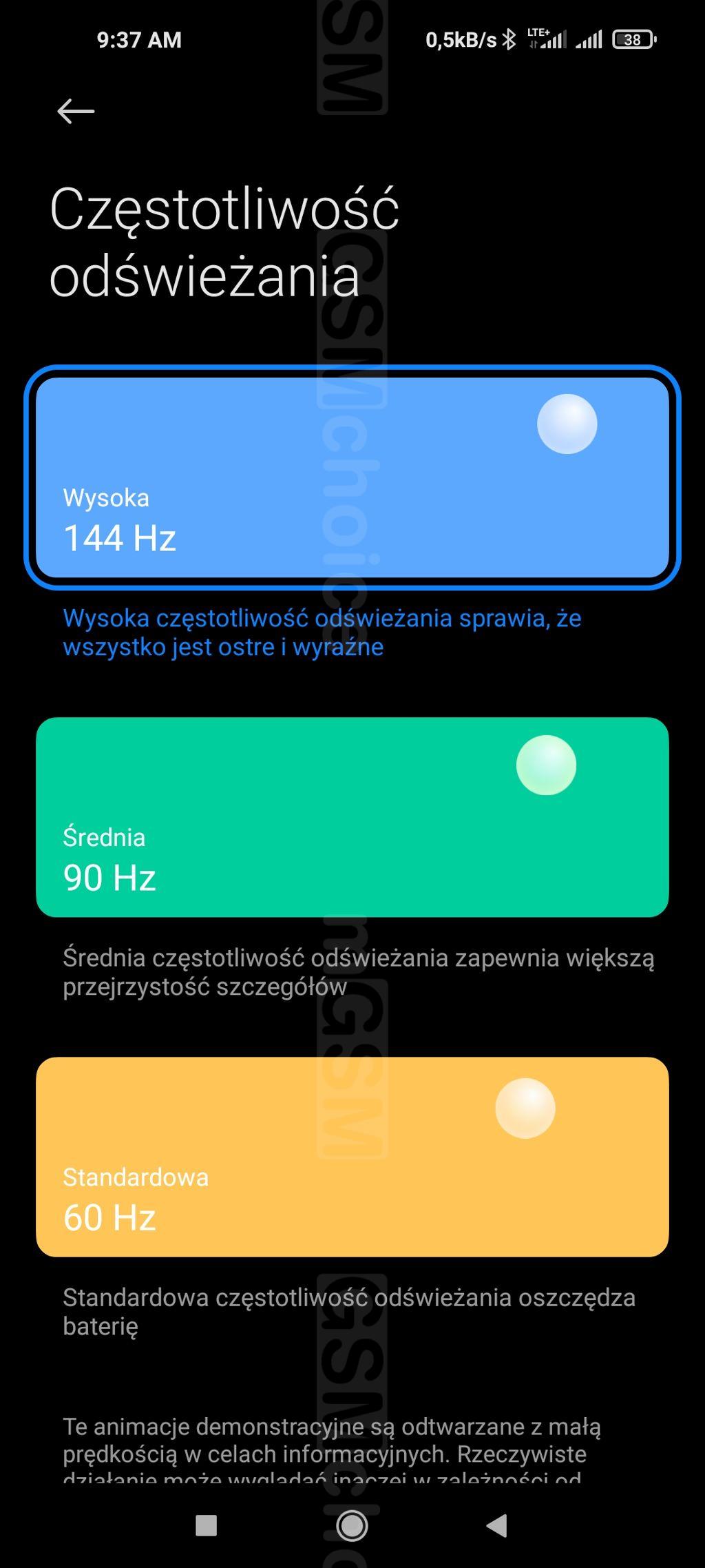
Task: Choose the Średnia 90 Hz option
Action: (352, 816)
